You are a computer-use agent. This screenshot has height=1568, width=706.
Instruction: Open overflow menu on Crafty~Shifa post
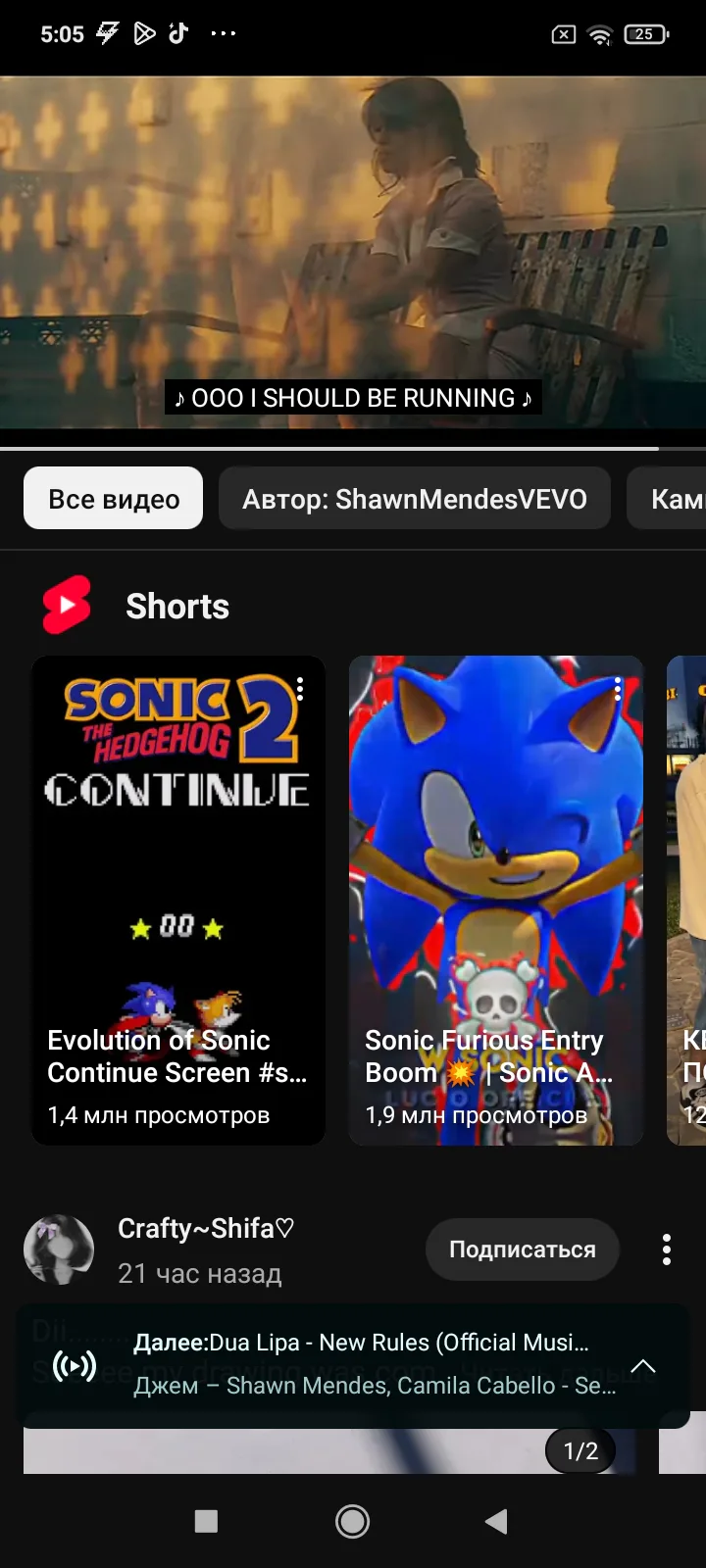click(x=667, y=1249)
